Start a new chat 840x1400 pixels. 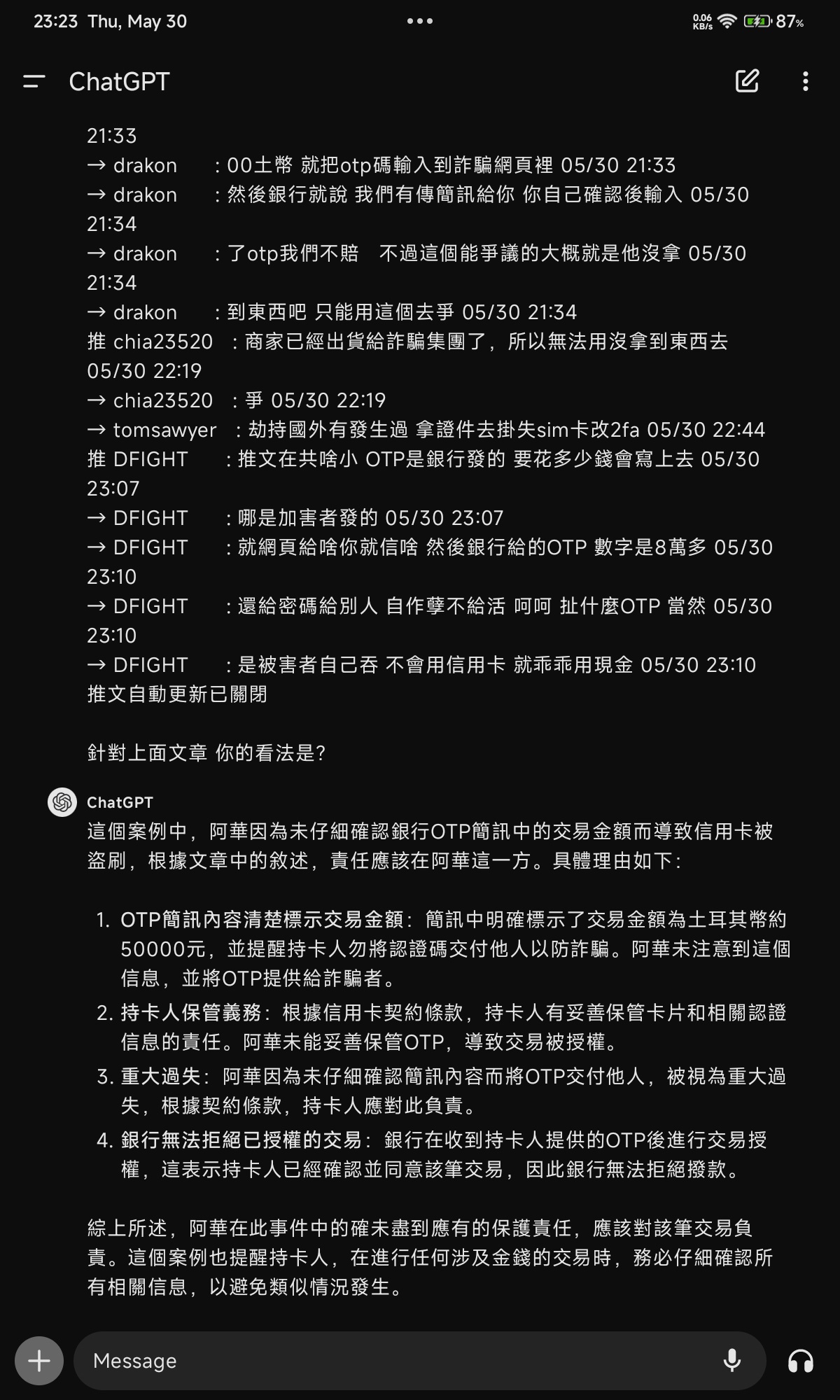point(747,81)
